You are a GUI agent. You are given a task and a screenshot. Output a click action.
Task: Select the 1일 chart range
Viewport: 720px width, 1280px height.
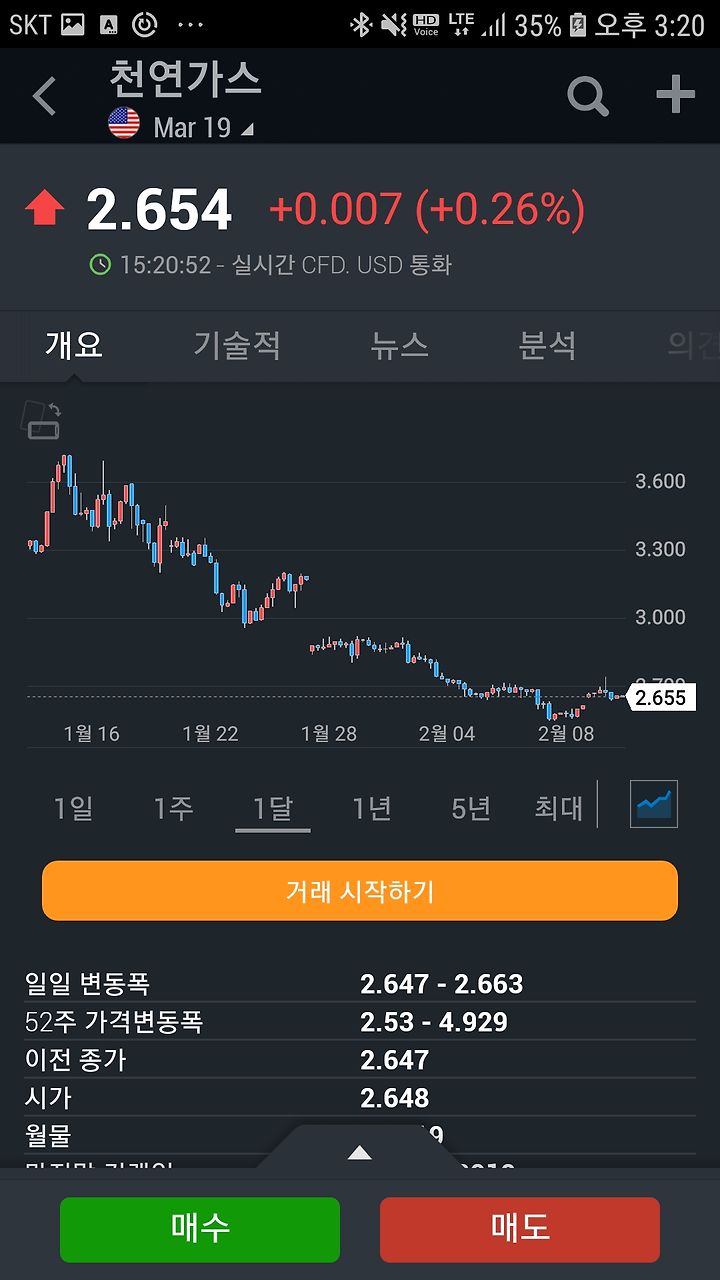pyautogui.click(x=73, y=808)
